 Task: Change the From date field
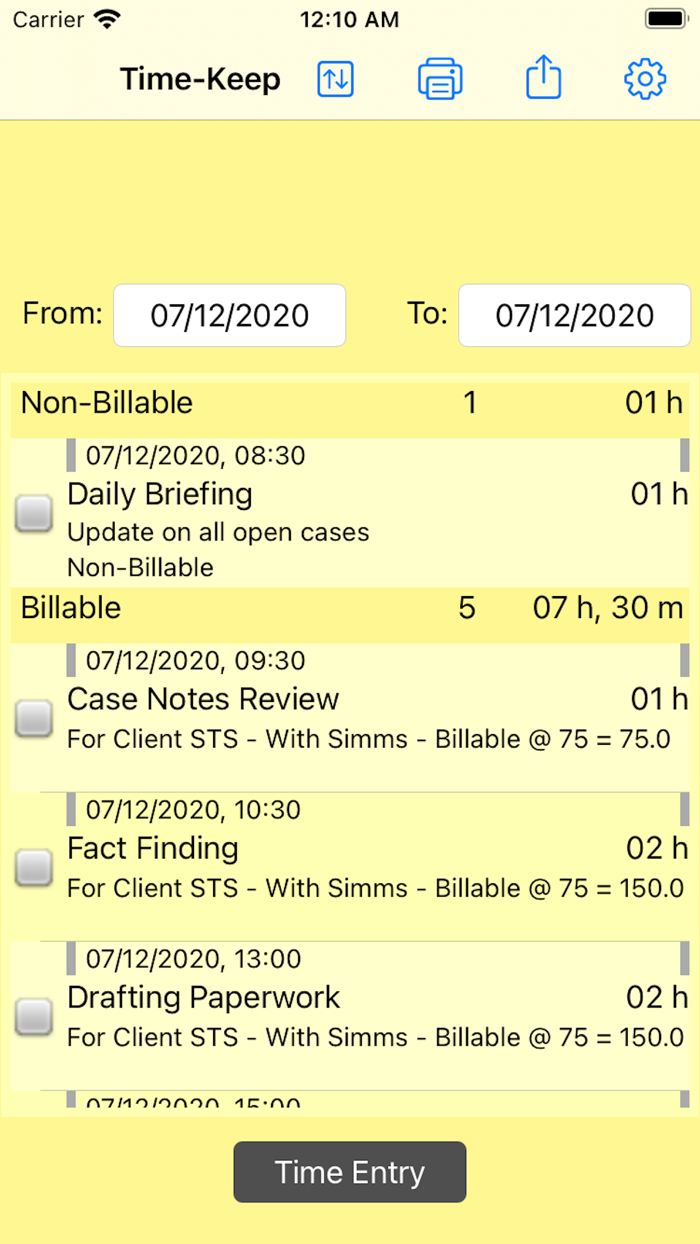pos(230,316)
